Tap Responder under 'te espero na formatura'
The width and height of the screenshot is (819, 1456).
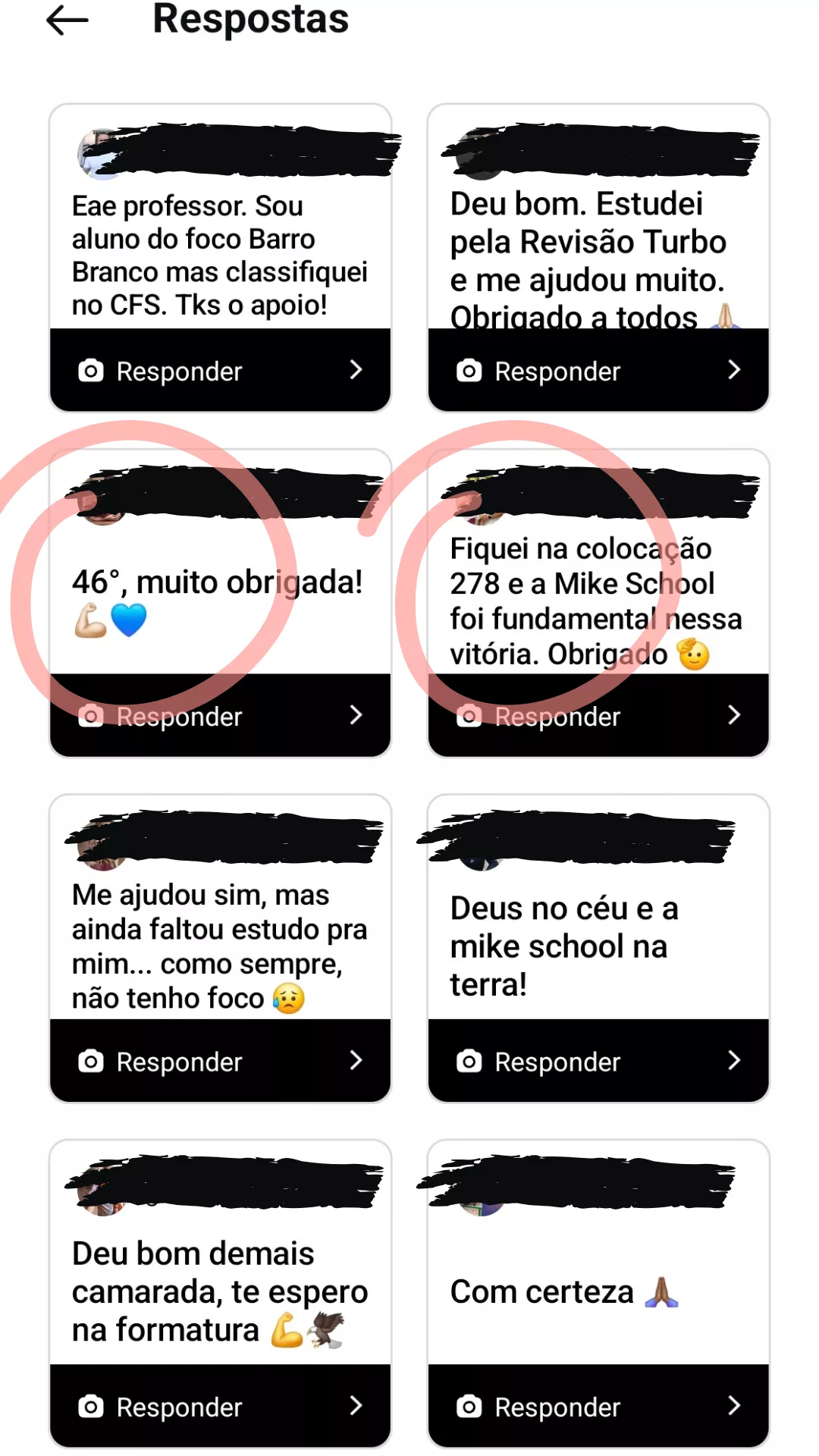[x=220, y=1407]
